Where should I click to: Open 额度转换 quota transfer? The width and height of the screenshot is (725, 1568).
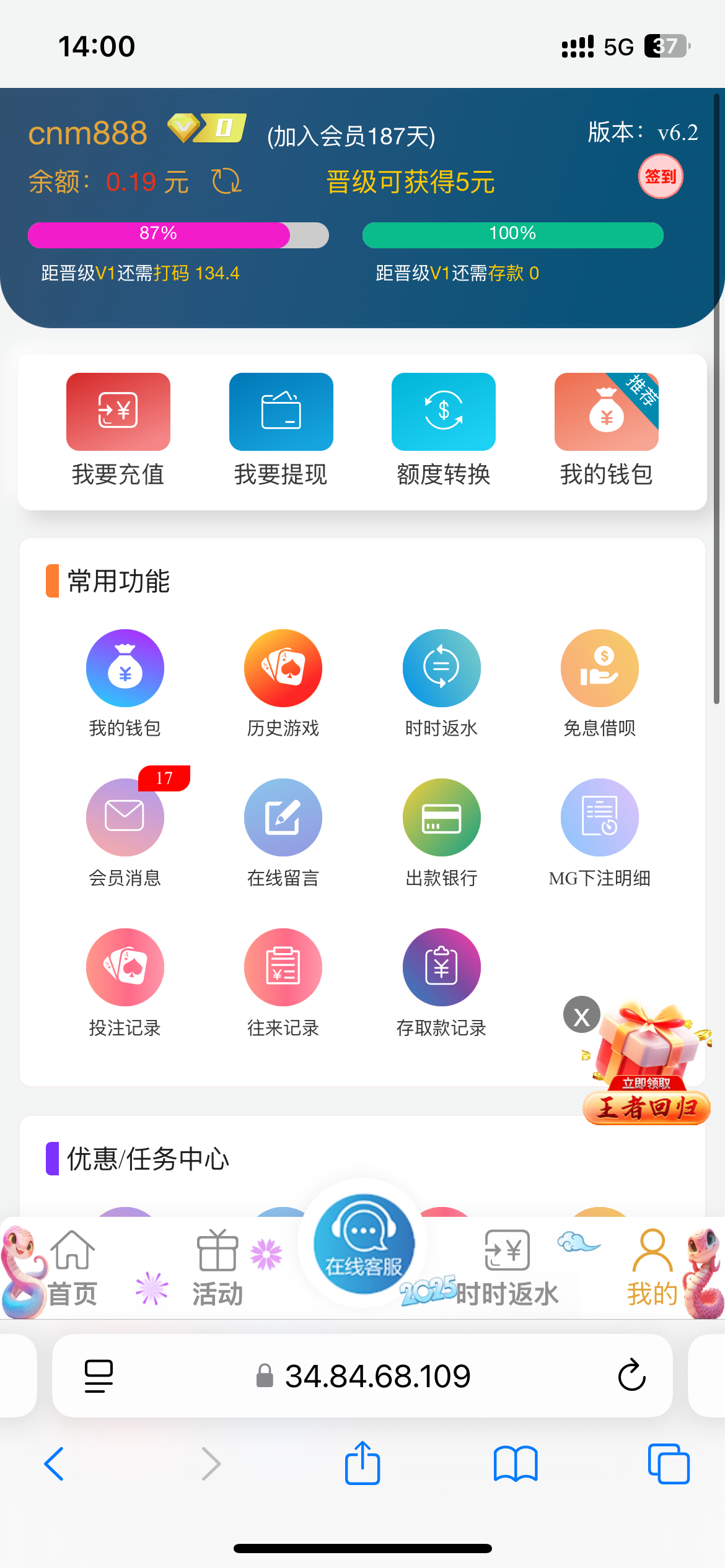pos(444,430)
